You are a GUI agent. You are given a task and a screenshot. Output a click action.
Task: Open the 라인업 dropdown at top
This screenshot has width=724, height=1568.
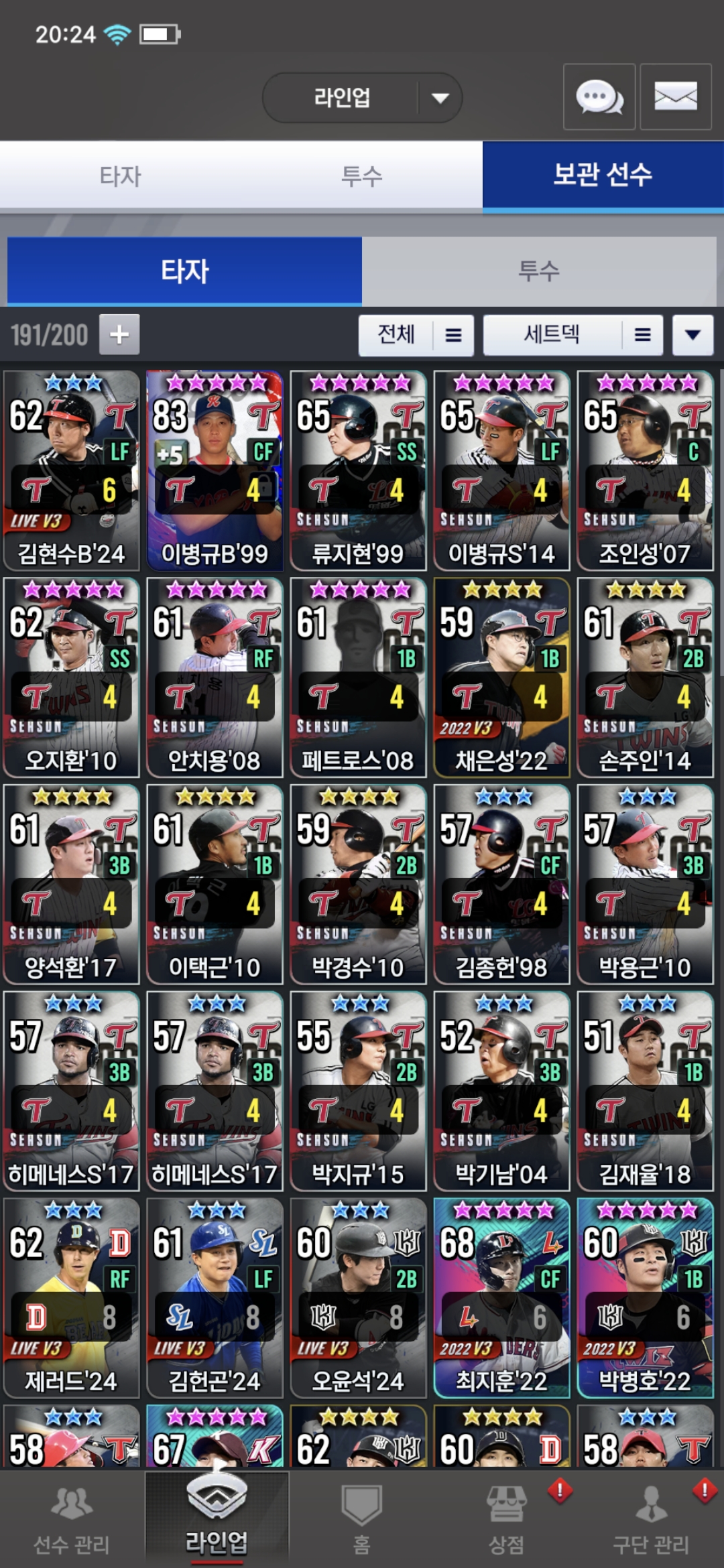(362, 98)
